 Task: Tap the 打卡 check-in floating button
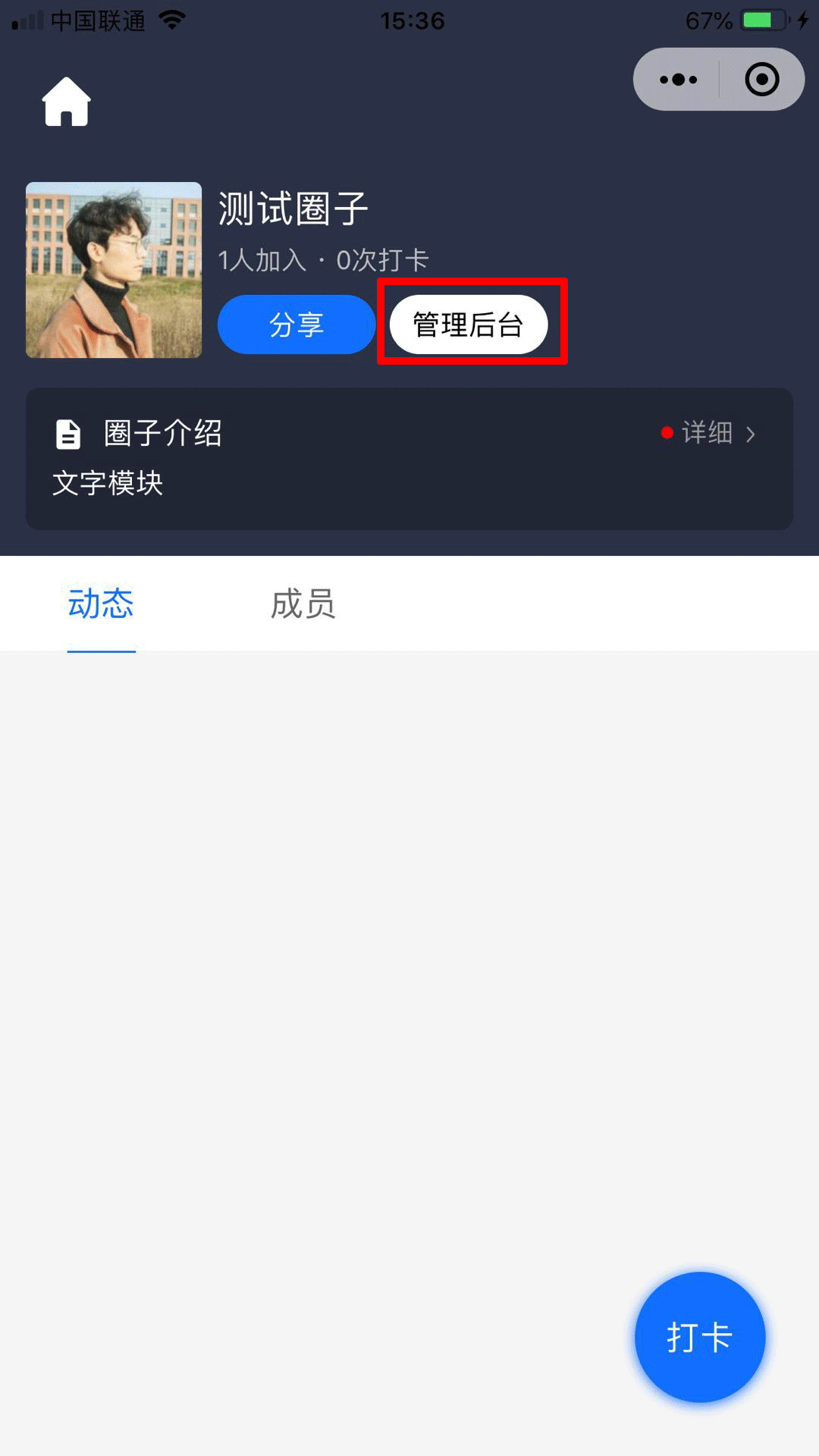tap(699, 1336)
